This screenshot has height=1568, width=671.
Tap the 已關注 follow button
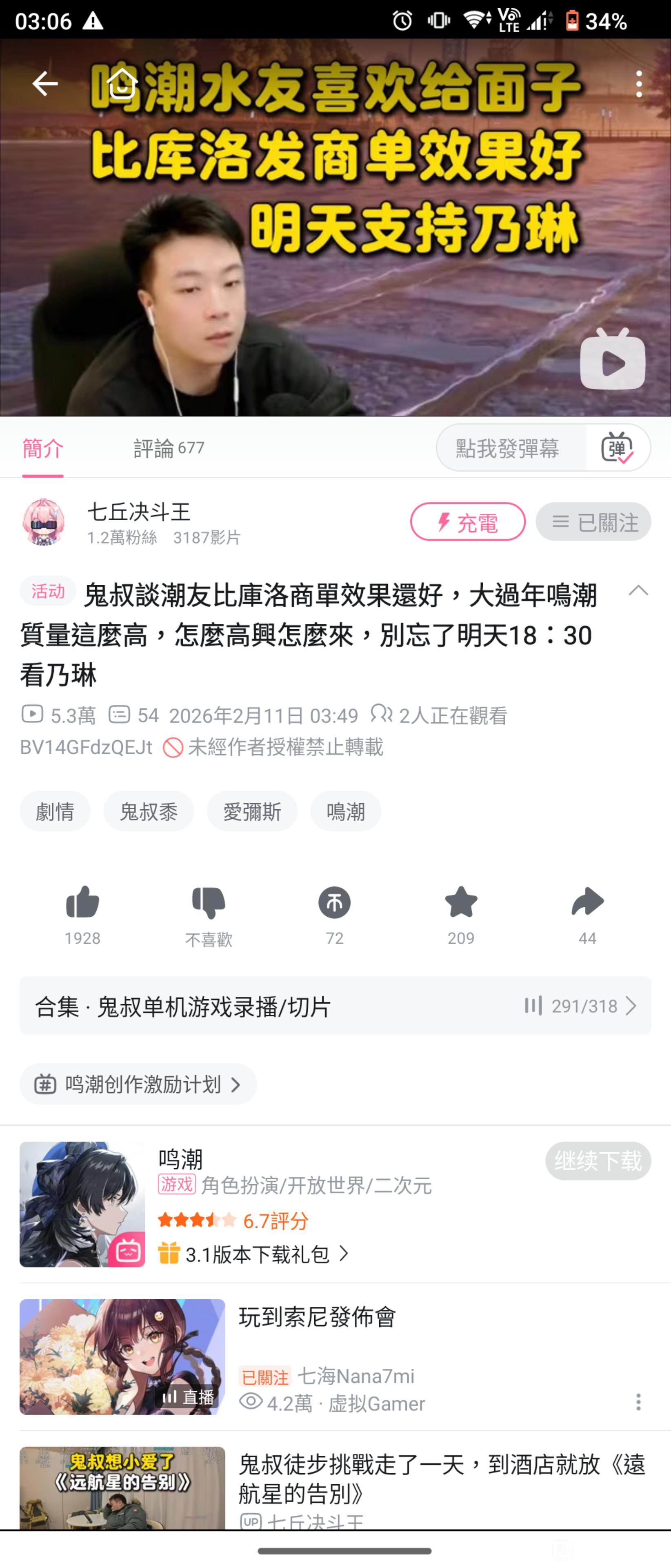point(593,522)
